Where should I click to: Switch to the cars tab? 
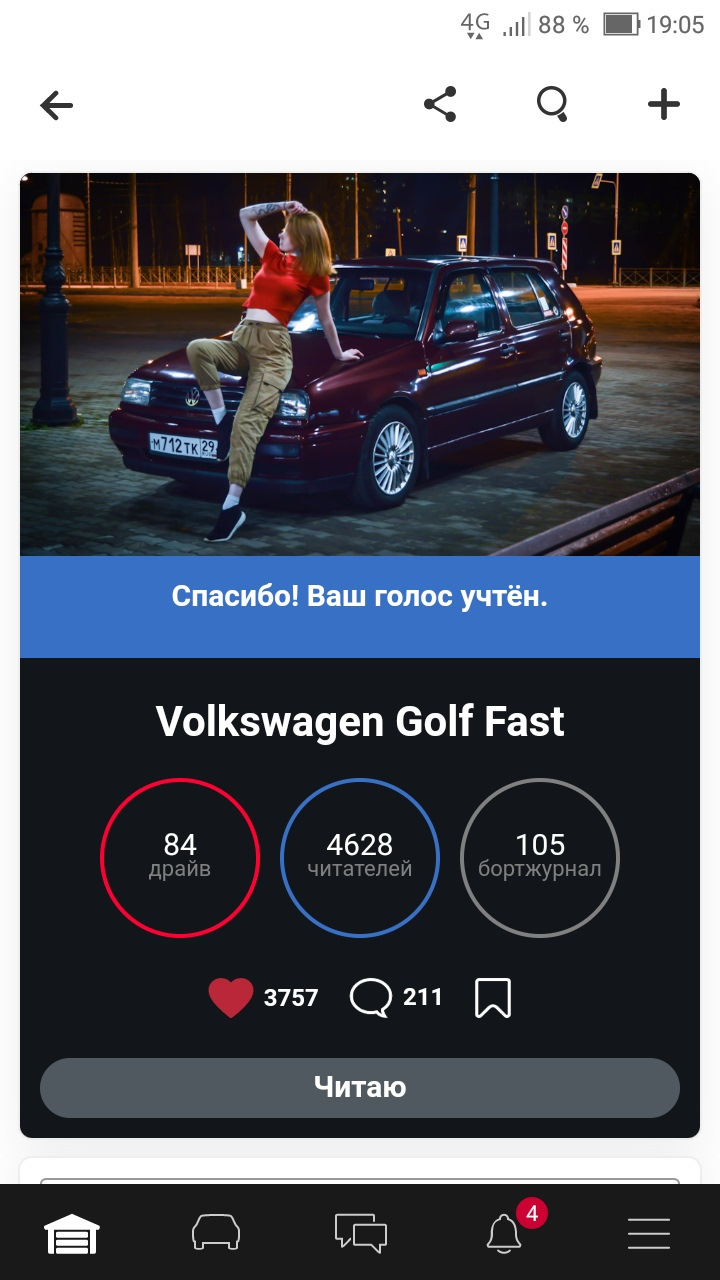[216, 1232]
